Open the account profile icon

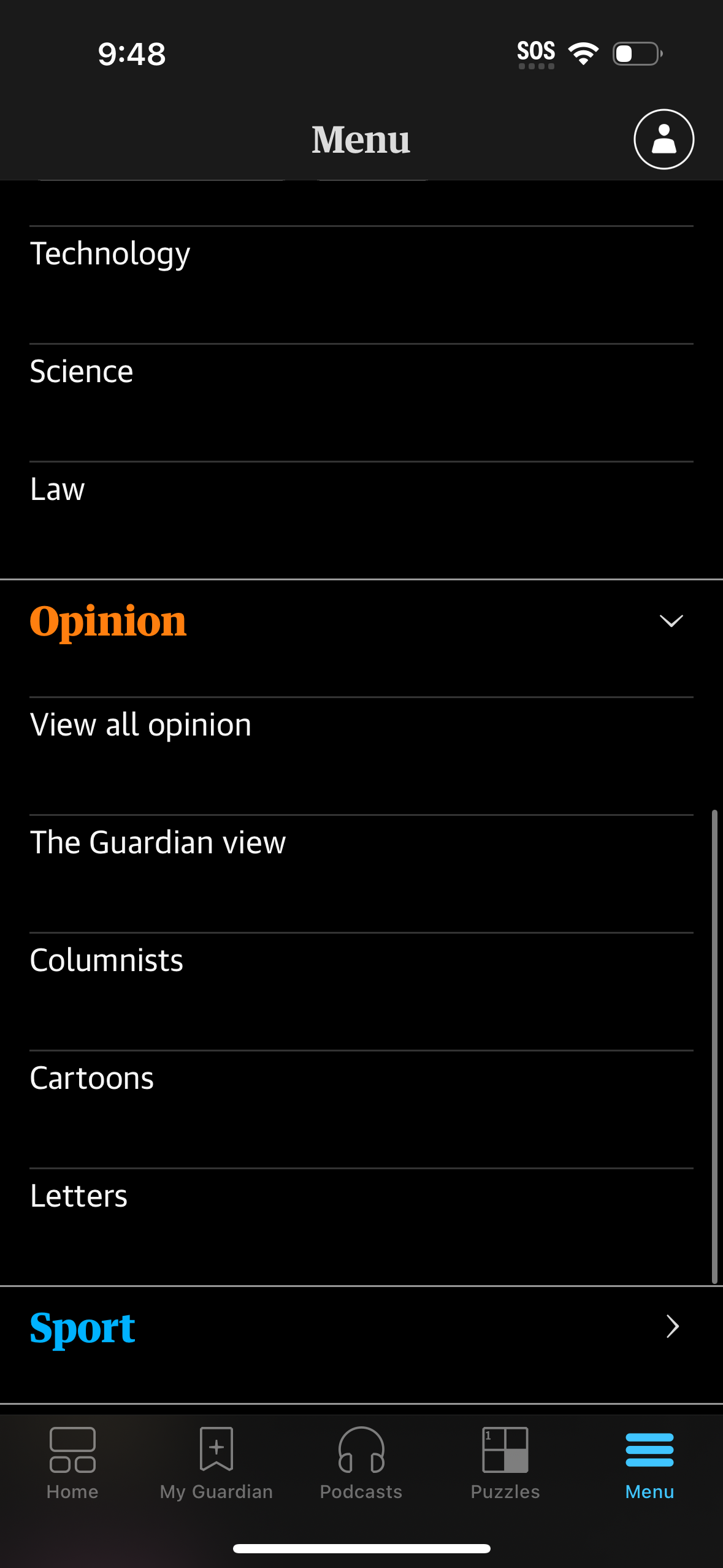pos(663,139)
